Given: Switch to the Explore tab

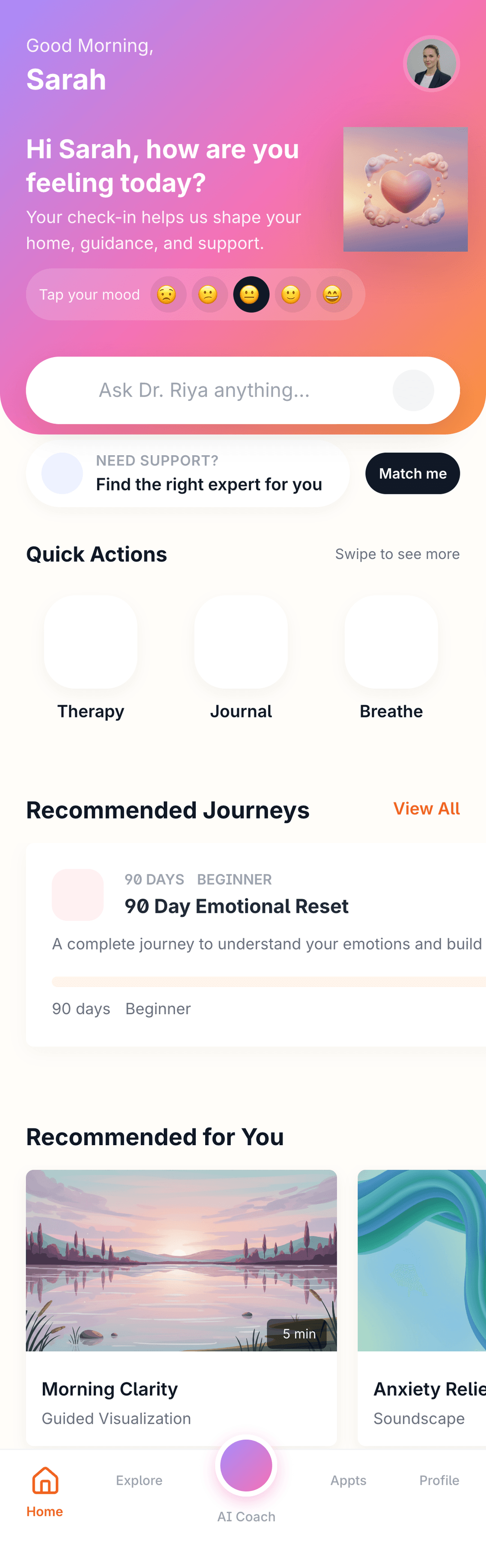Looking at the screenshot, I should tap(139, 1480).
